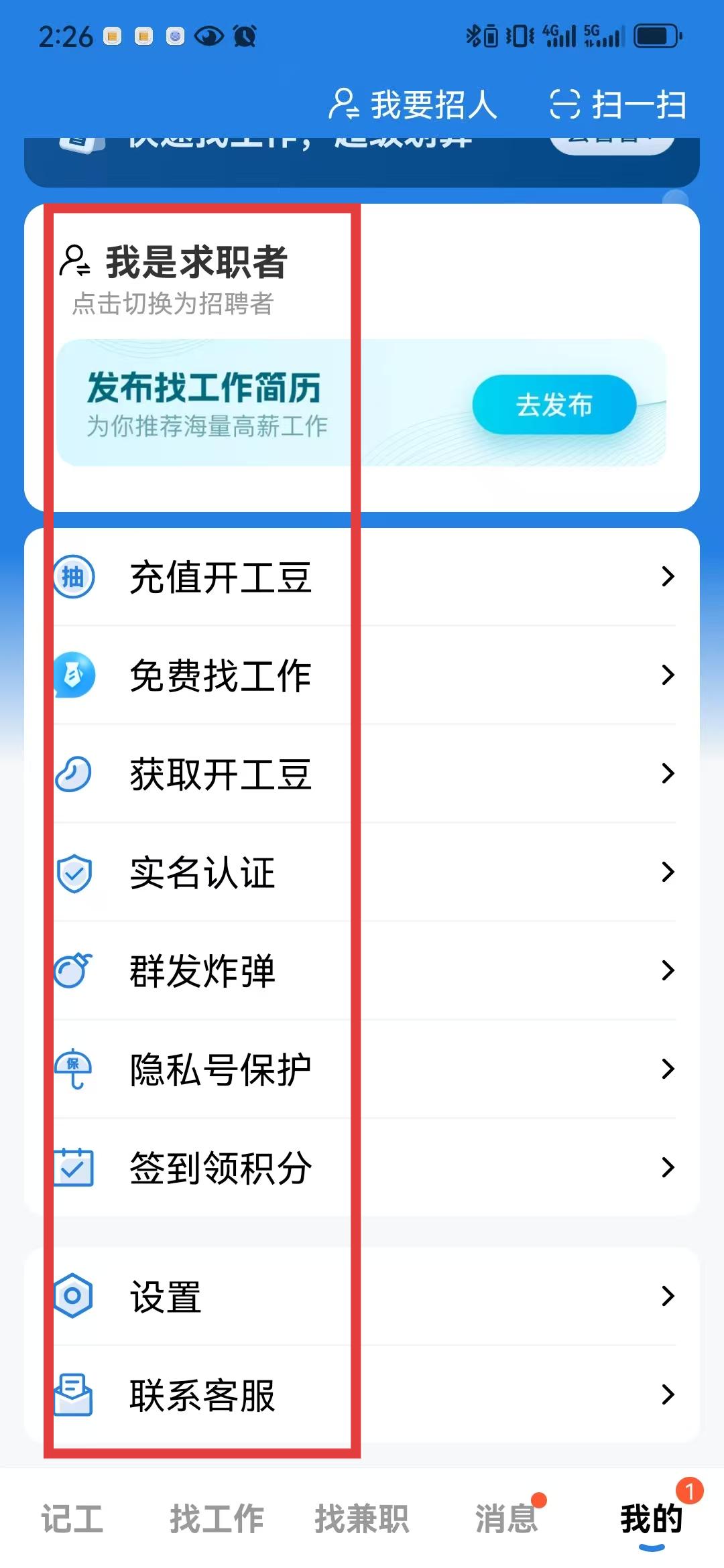Open 免费找工作 row
The width and height of the screenshot is (724, 1568).
point(362,675)
